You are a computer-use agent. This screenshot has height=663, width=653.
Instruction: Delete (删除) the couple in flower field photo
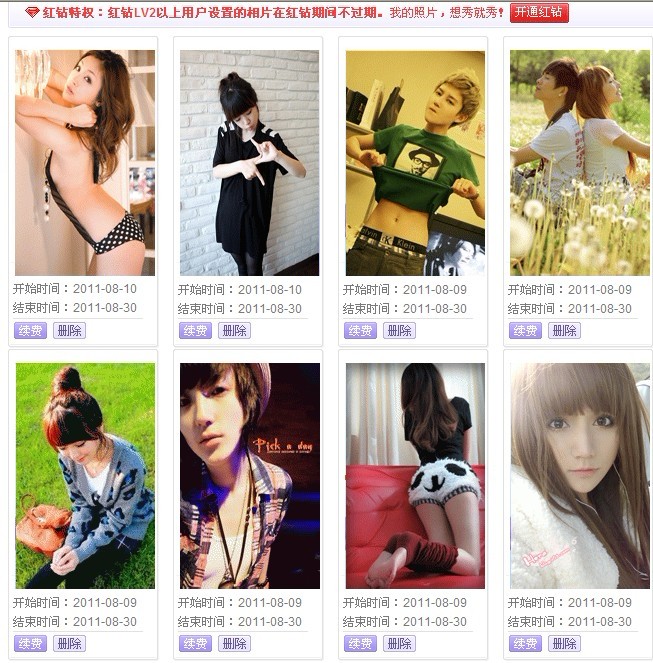[x=564, y=330]
